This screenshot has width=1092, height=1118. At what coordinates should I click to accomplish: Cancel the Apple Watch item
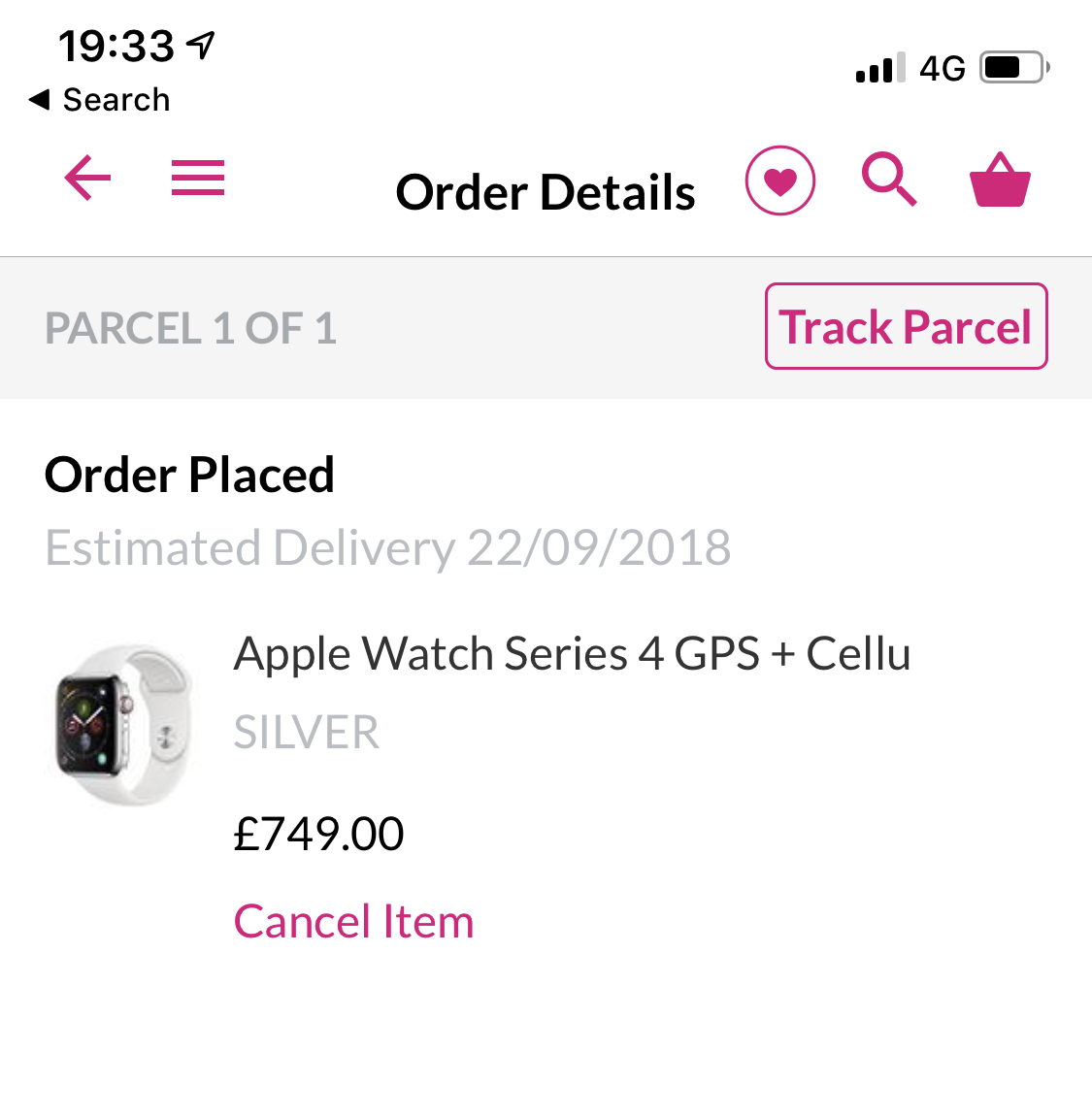tap(353, 921)
